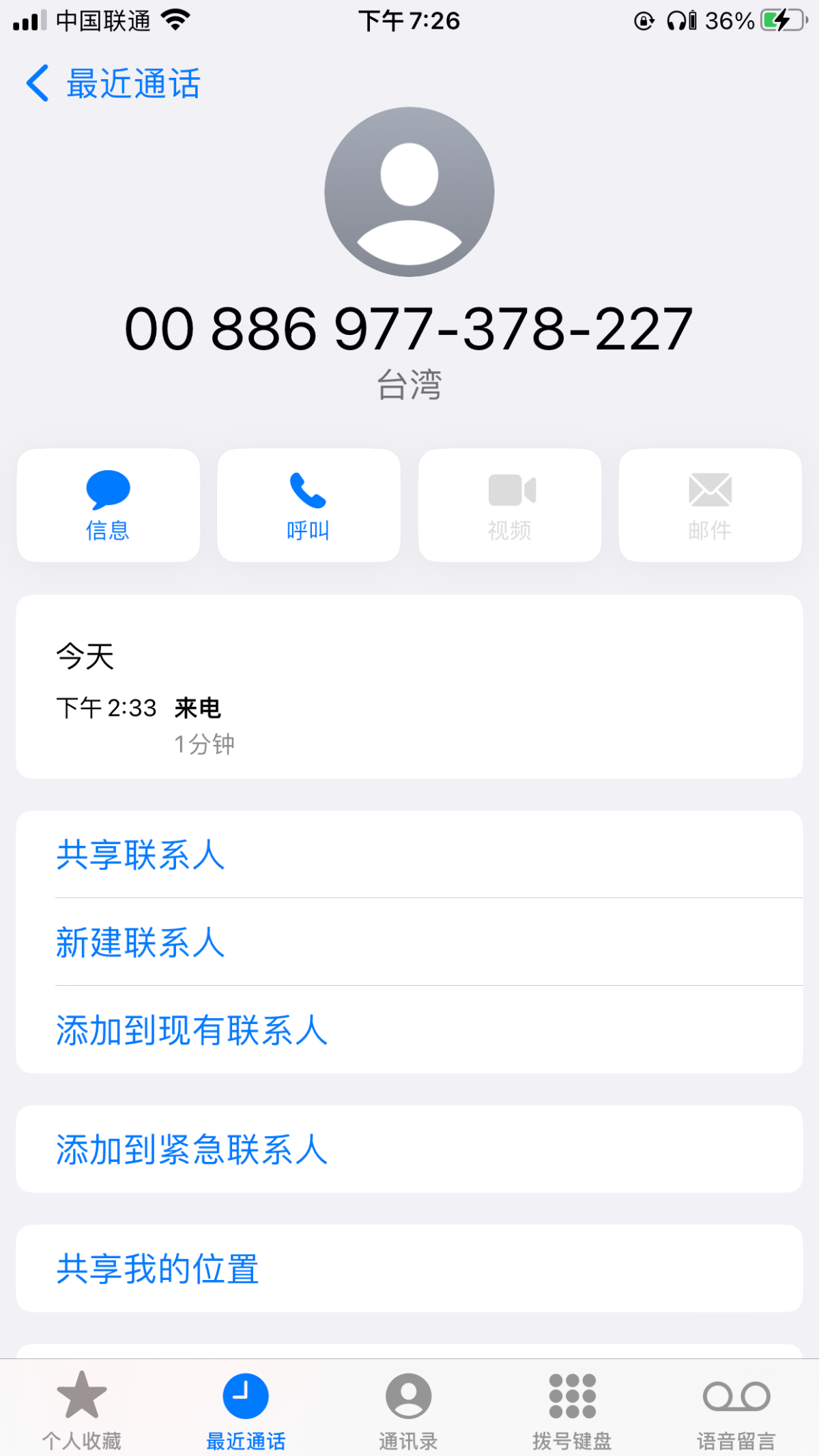Tap the disabled 视频 video icon
The height and width of the screenshot is (1456, 819).
tap(510, 490)
